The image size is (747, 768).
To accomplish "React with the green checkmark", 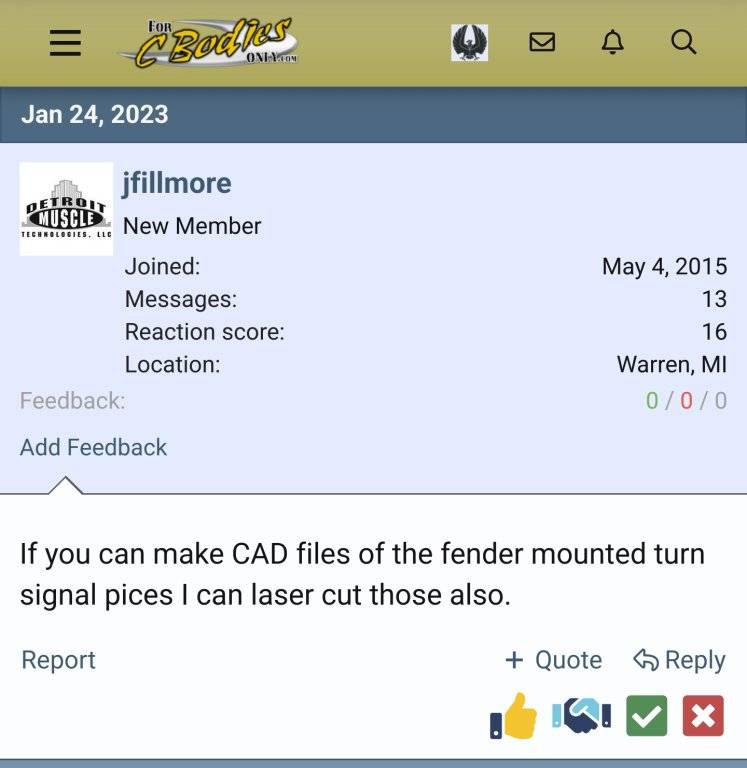I will point(646,717).
